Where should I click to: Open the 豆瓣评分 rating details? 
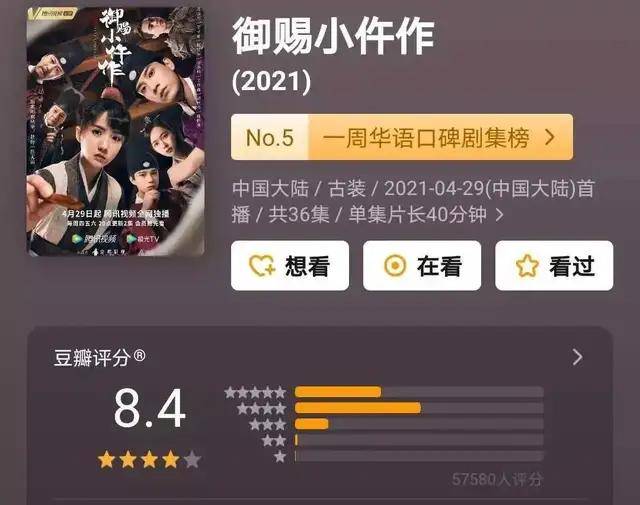tap(577, 357)
